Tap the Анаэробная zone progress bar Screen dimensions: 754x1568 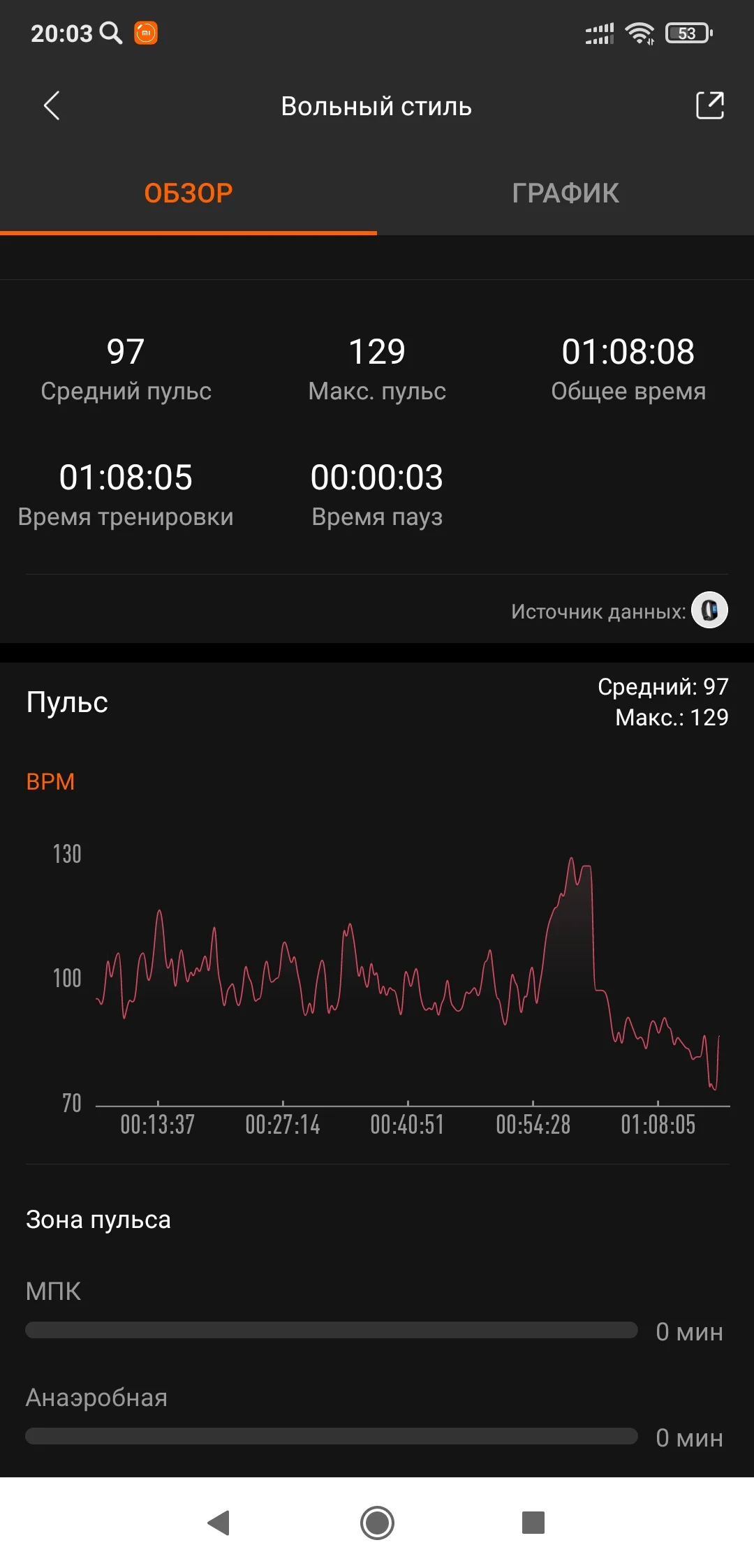pyautogui.click(x=332, y=1437)
